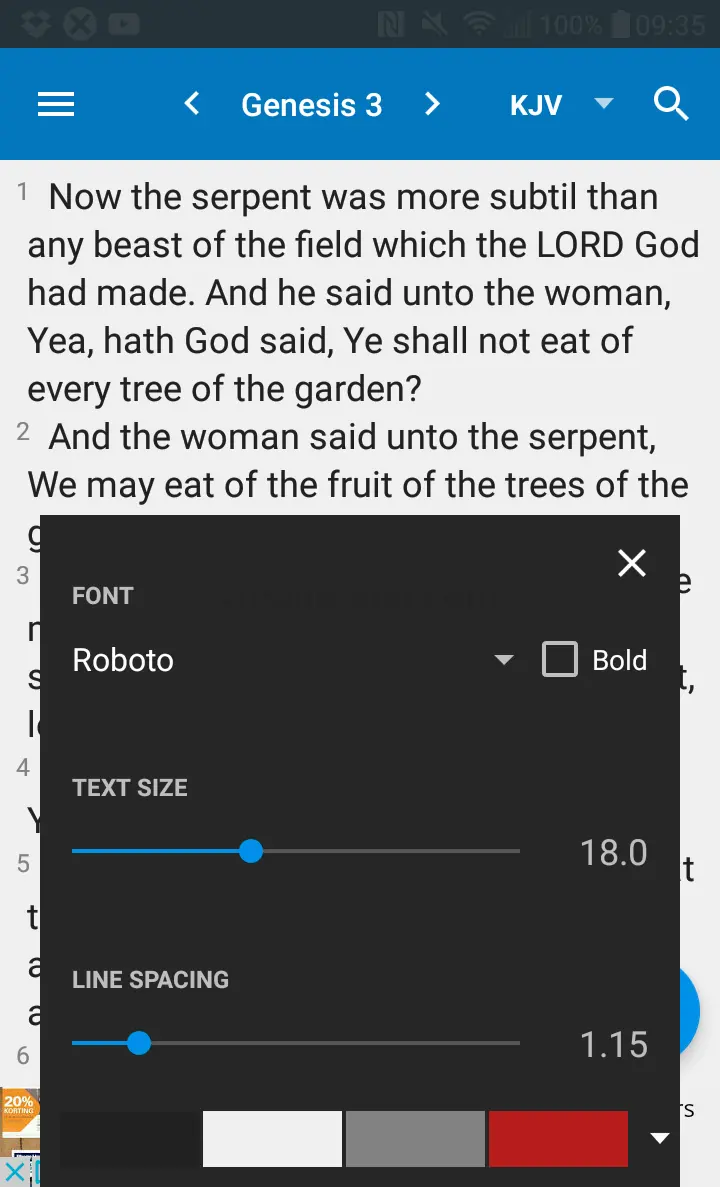This screenshot has width=720, height=1187.
Task: Open the hamburger navigation menu
Action: (x=56, y=104)
